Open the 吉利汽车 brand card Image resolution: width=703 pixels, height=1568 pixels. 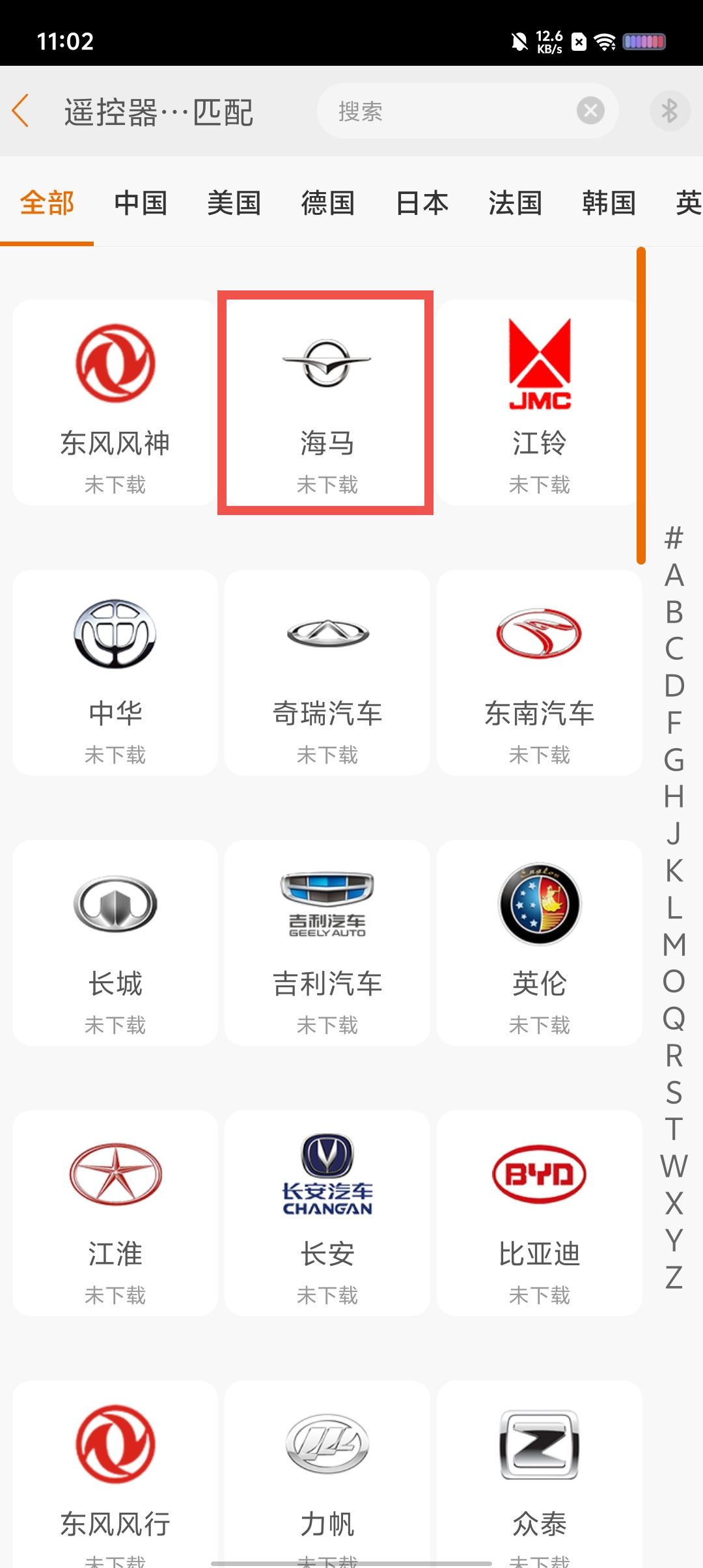point(327,943)
